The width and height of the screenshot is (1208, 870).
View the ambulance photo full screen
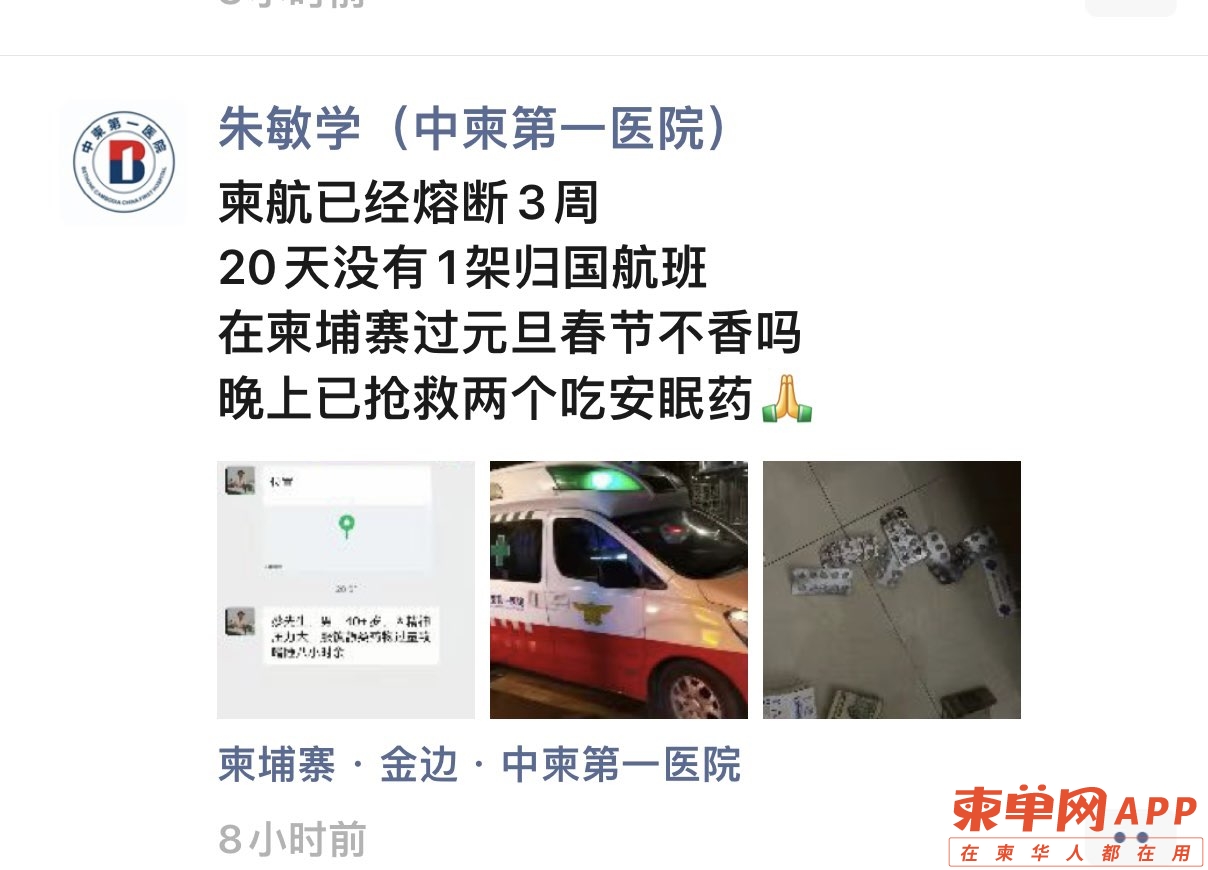tap(618, 589)
